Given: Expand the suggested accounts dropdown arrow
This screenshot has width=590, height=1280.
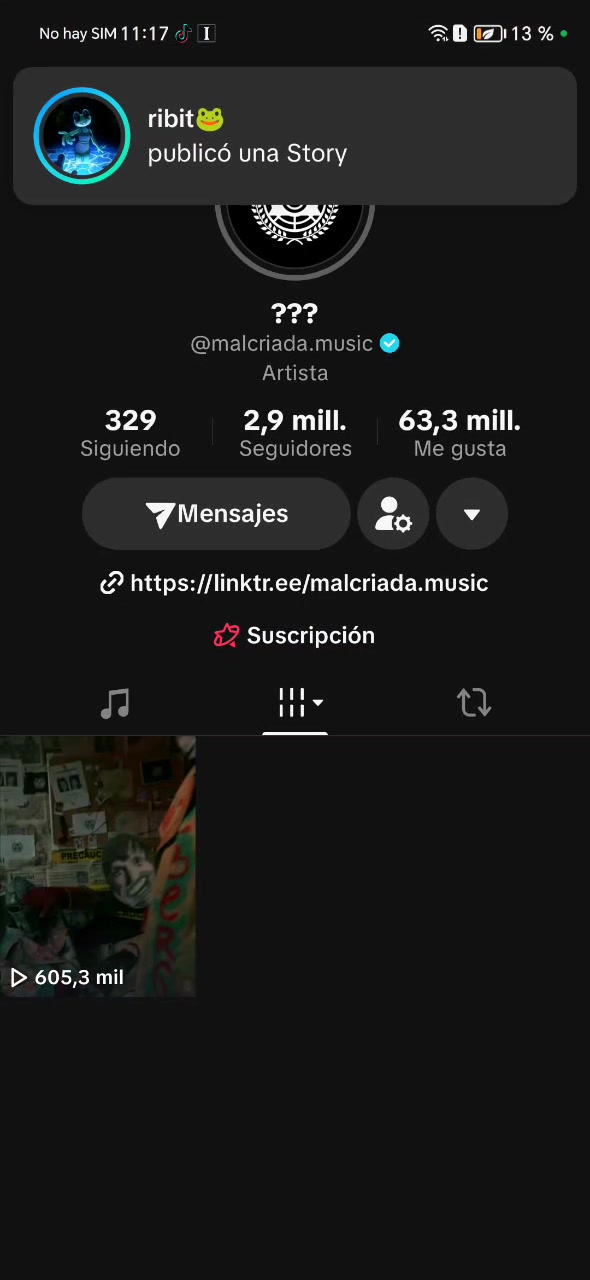Looking at the screenshot, I should 472,514.
